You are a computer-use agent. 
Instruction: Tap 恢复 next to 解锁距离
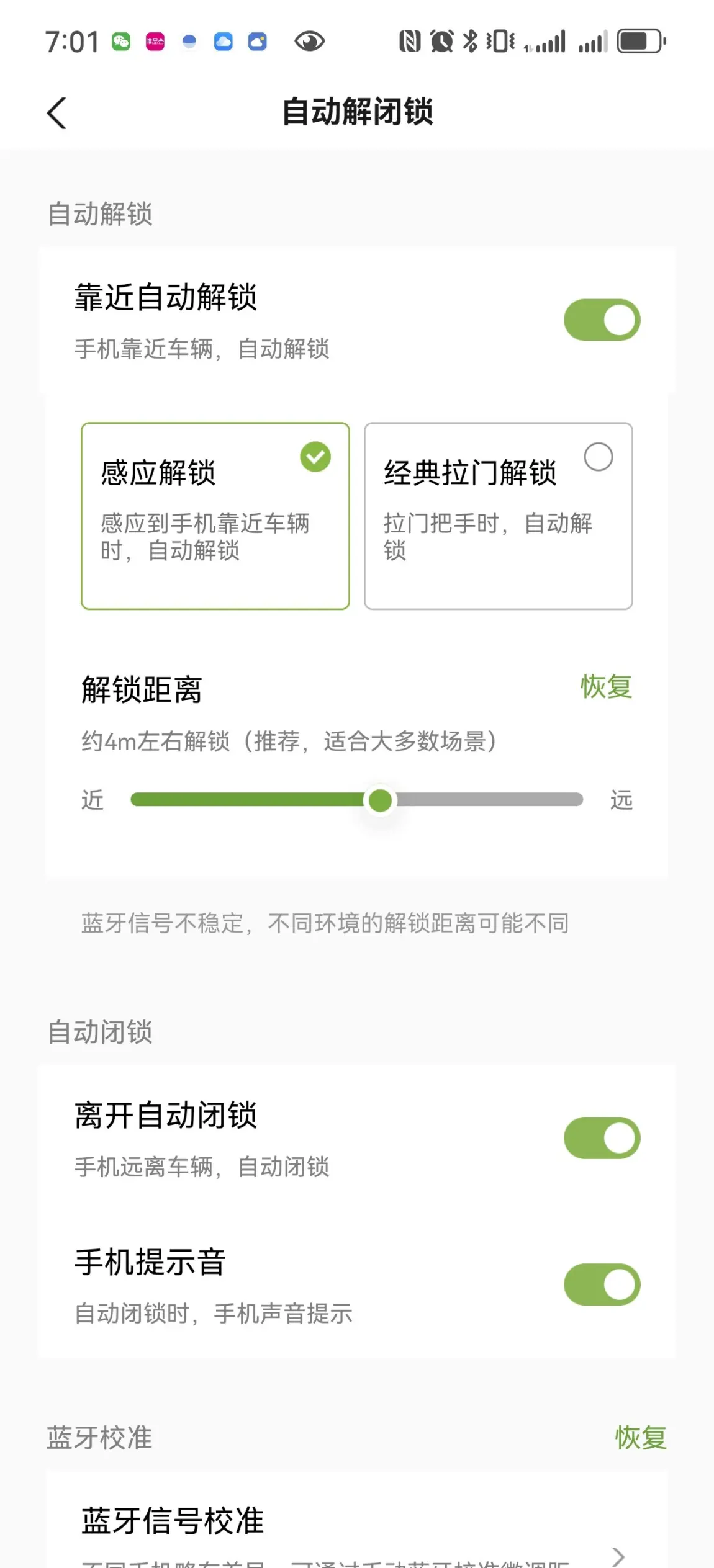tap(606, 687)
